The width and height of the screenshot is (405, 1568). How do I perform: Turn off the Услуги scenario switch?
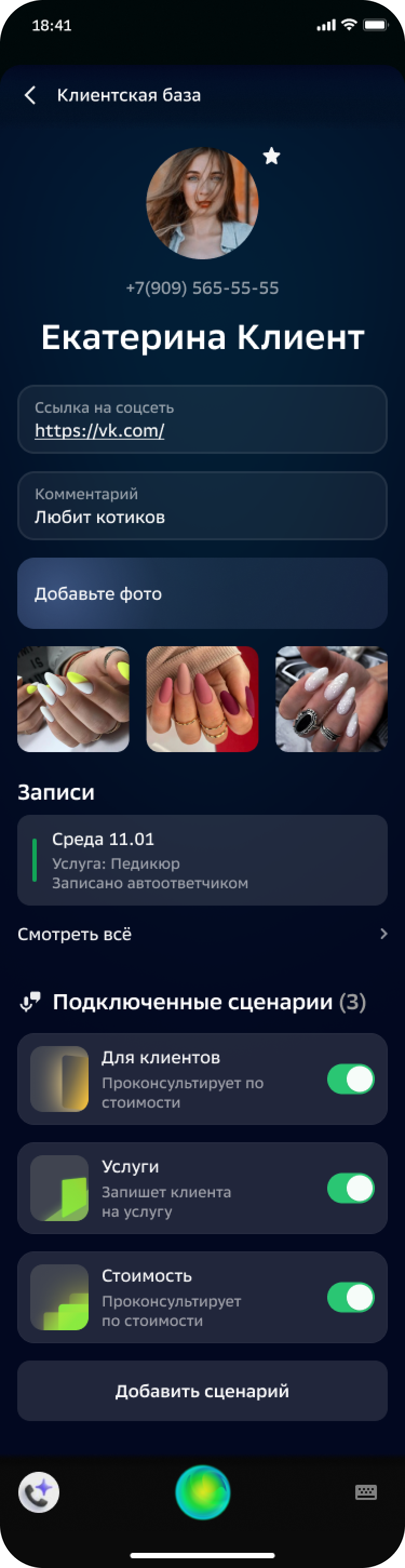click(350, 1188)
